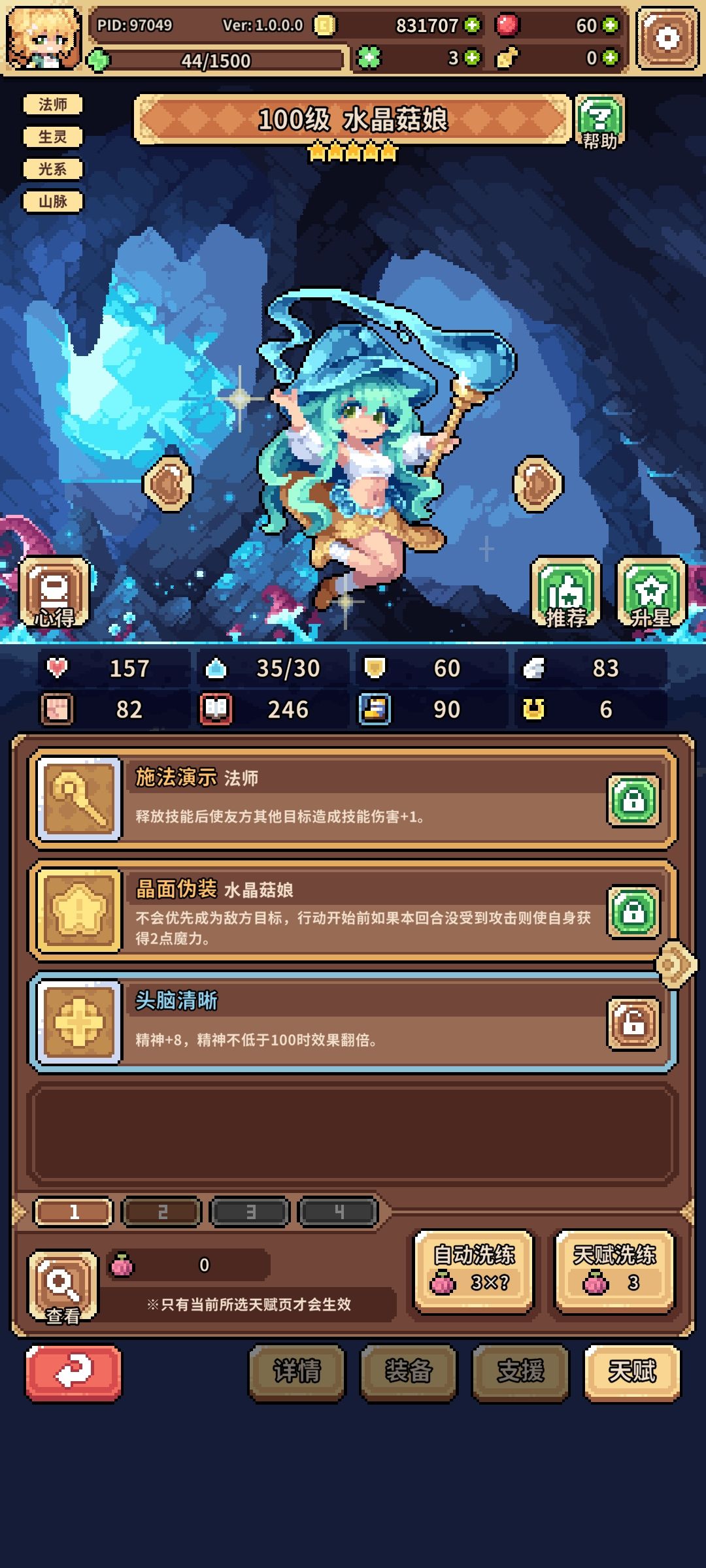Screen dimensions: 706x1568
Task: Open the 帮助 help panel
Action: click(599, 123)
